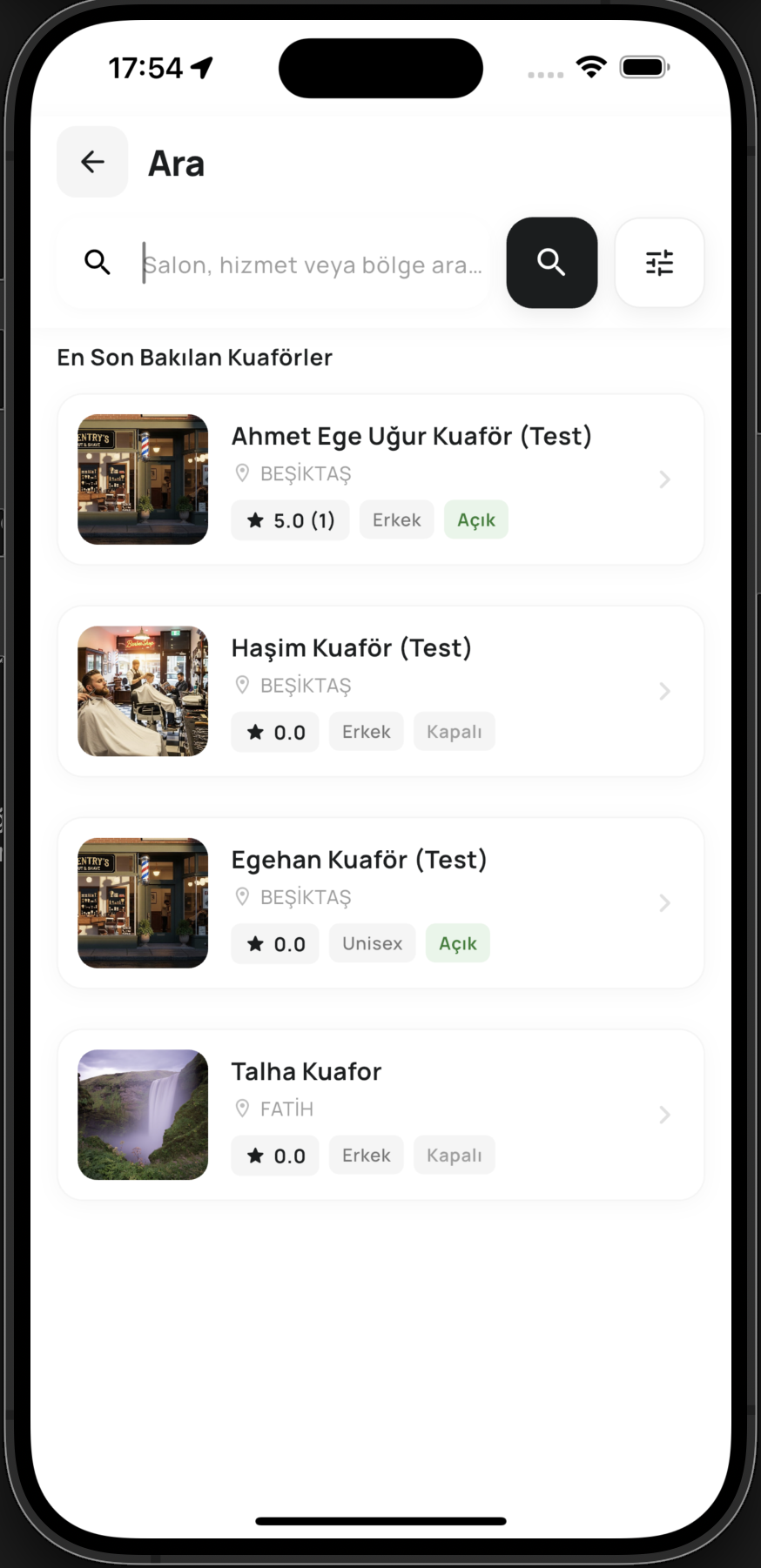Open Haşim Kuaför (Test) card
This screenshot has width=761, height=1568.
(380, 691)
